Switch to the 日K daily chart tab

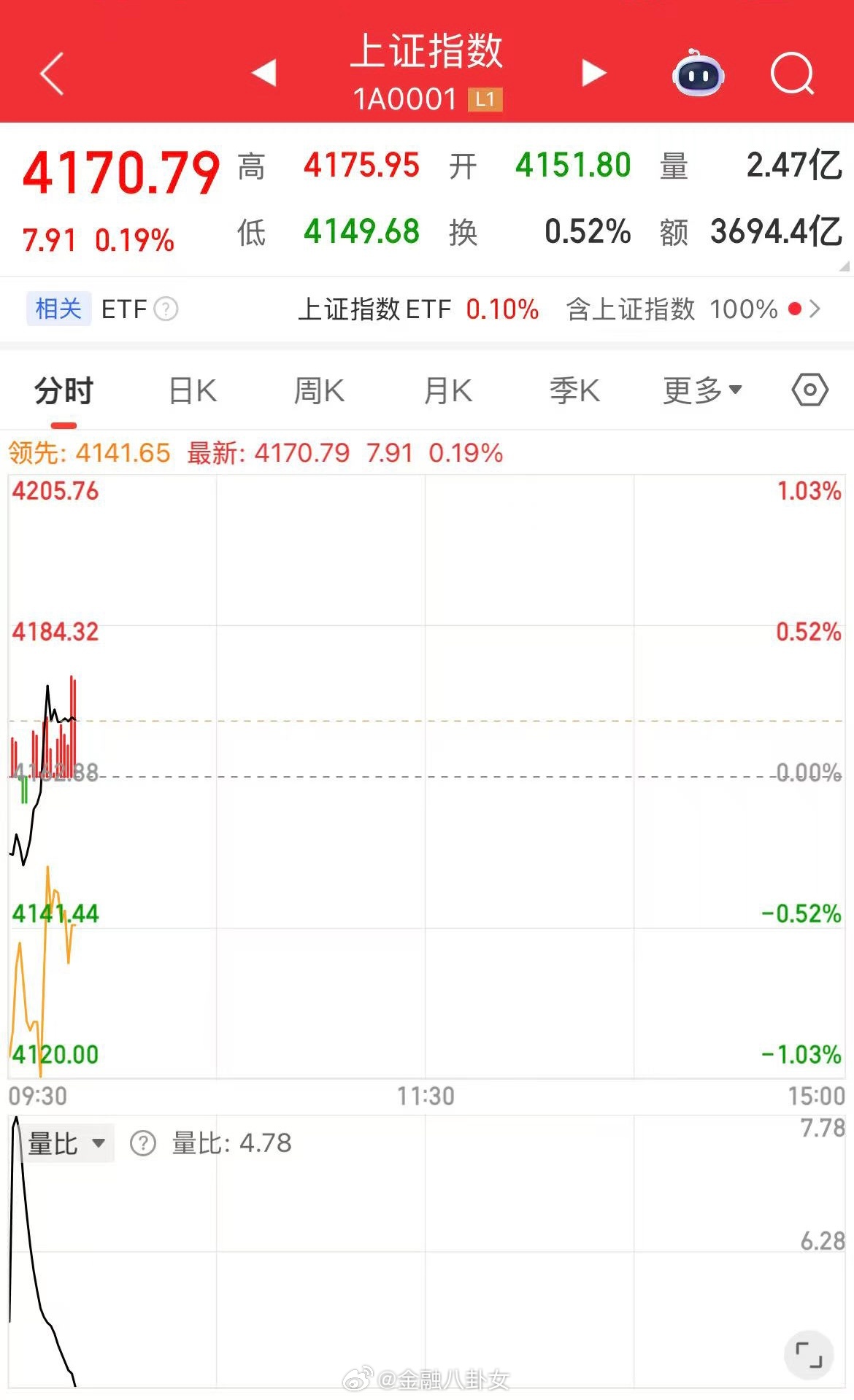tap(192, 390)
